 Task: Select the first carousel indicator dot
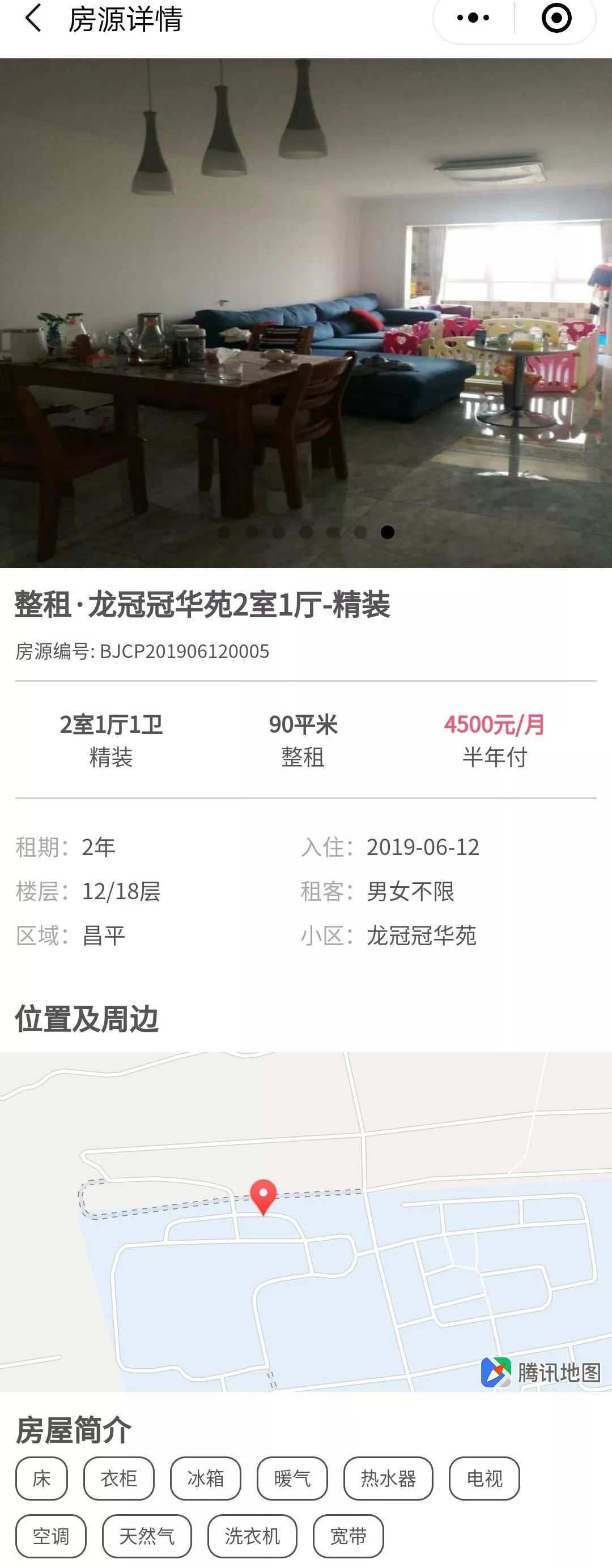[226, 532]
